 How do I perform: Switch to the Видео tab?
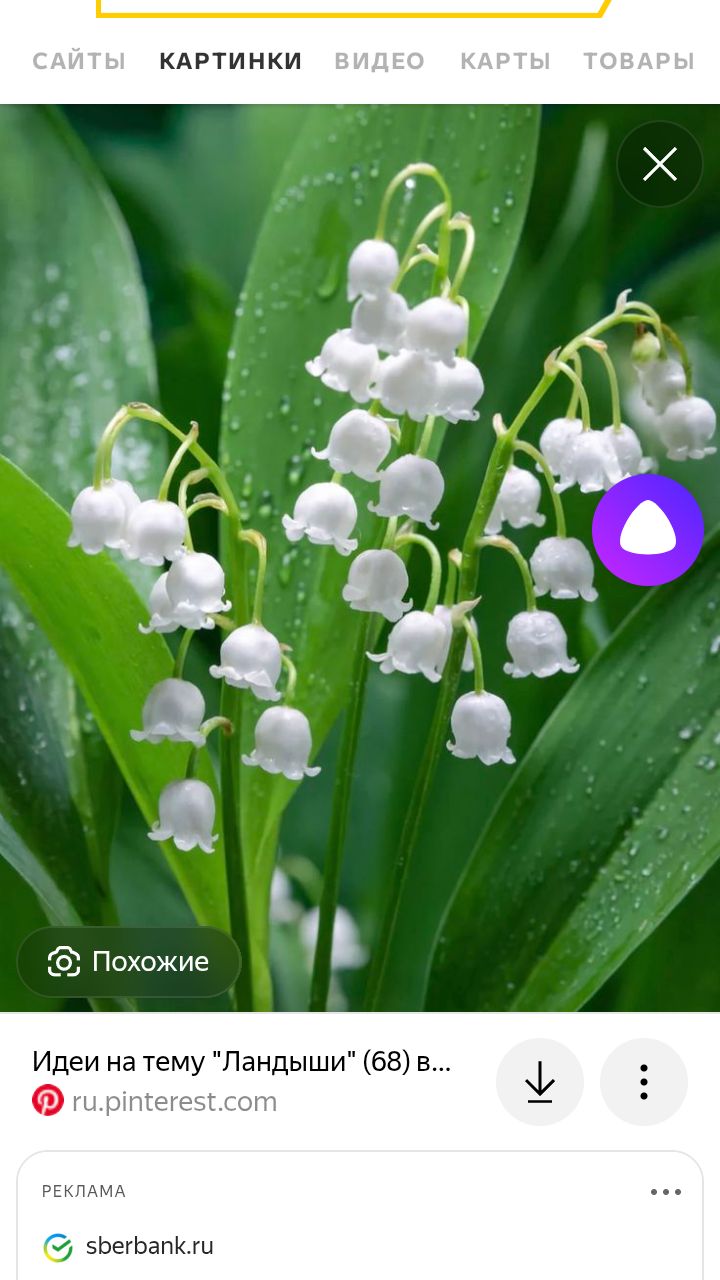(379, 61)
